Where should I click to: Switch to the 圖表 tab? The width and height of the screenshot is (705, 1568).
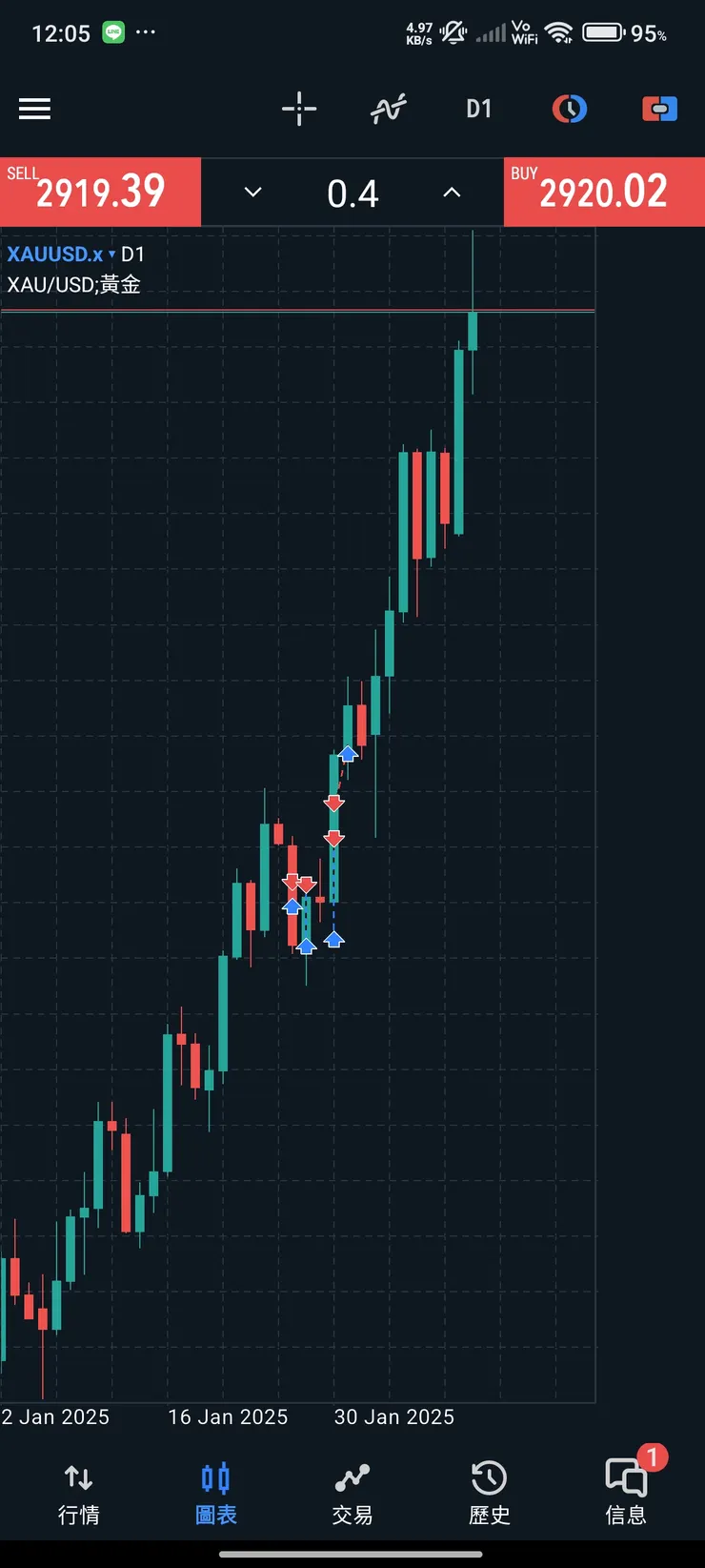click(x=215, y=1494)
